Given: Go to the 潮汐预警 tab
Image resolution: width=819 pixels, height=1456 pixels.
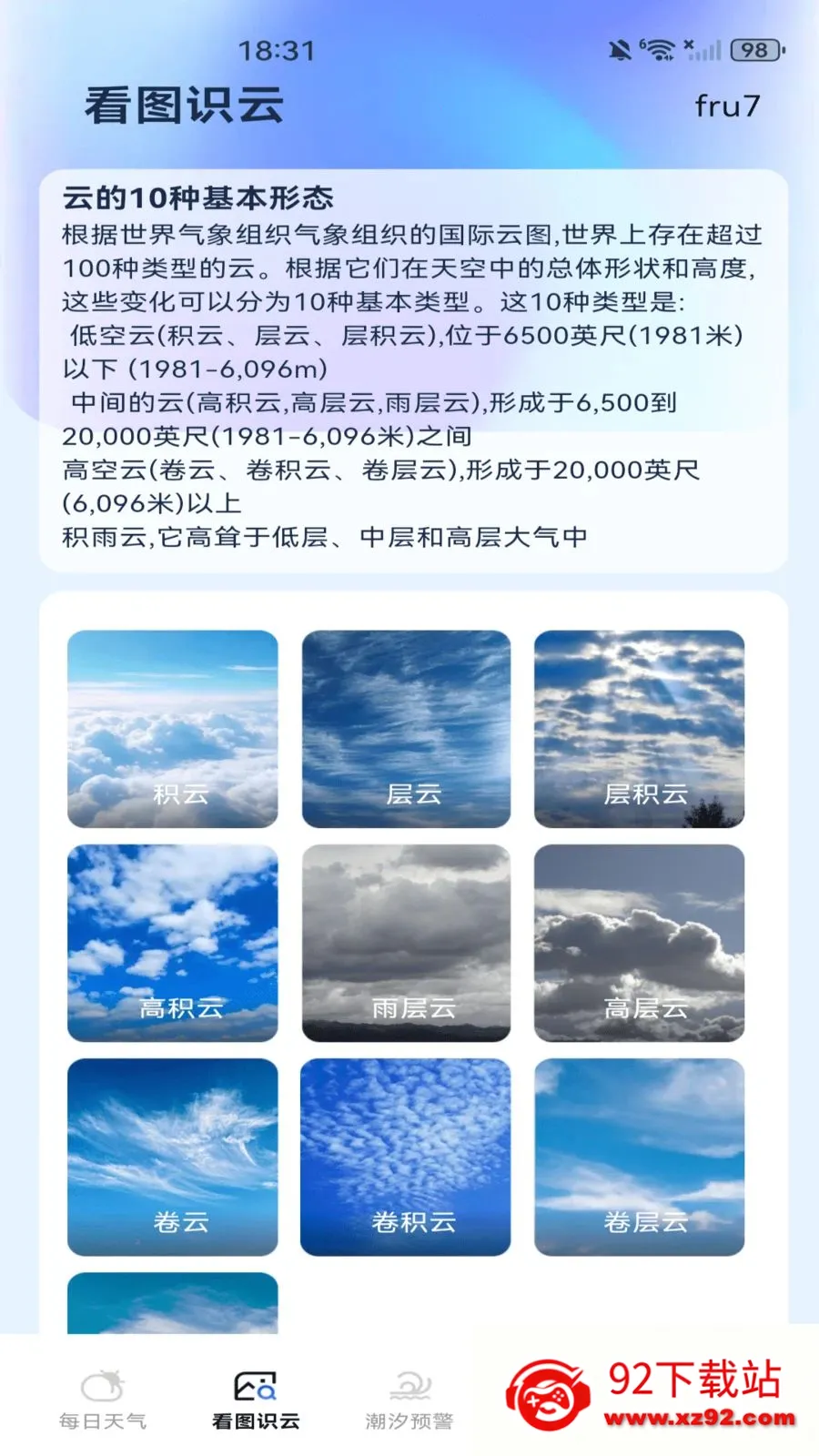Looking at the screenshot, I should coord(409,1400).
